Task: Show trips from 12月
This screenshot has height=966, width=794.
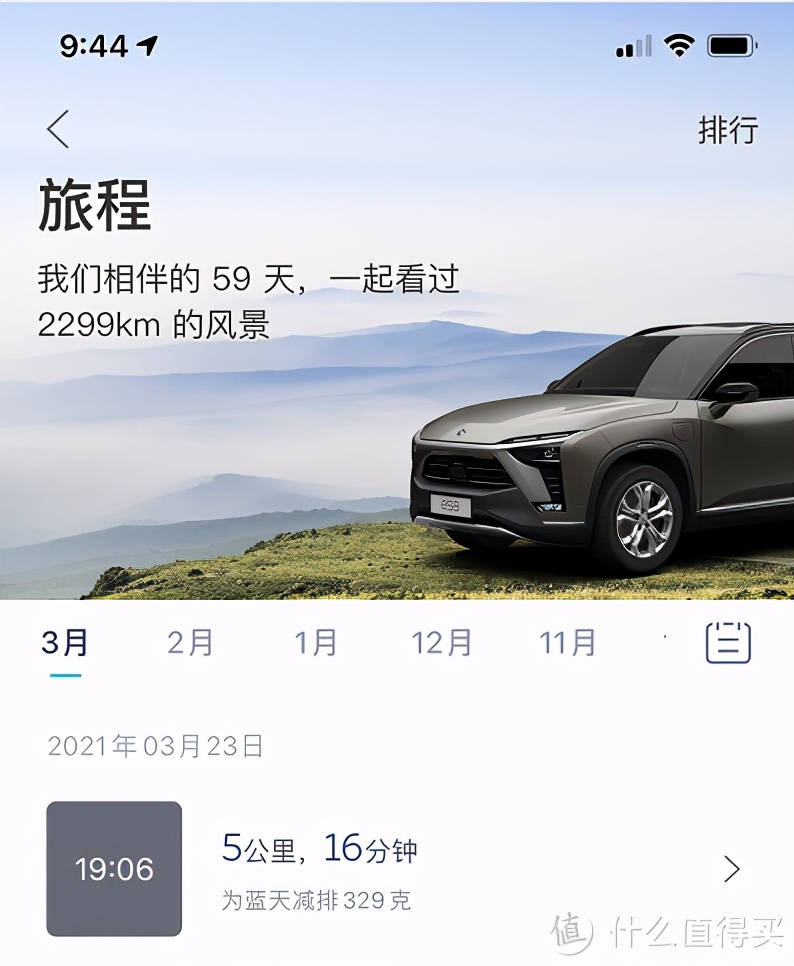Action: tap(441, 643)
